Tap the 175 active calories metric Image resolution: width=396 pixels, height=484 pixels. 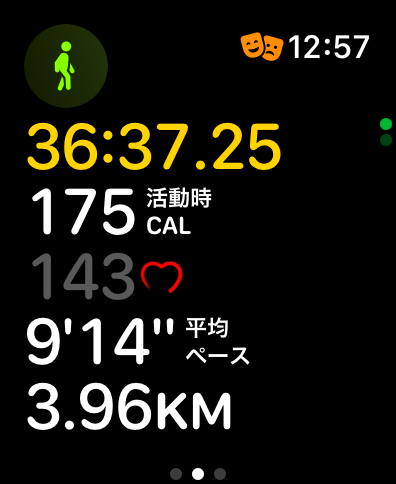click(x=121, y=211)
